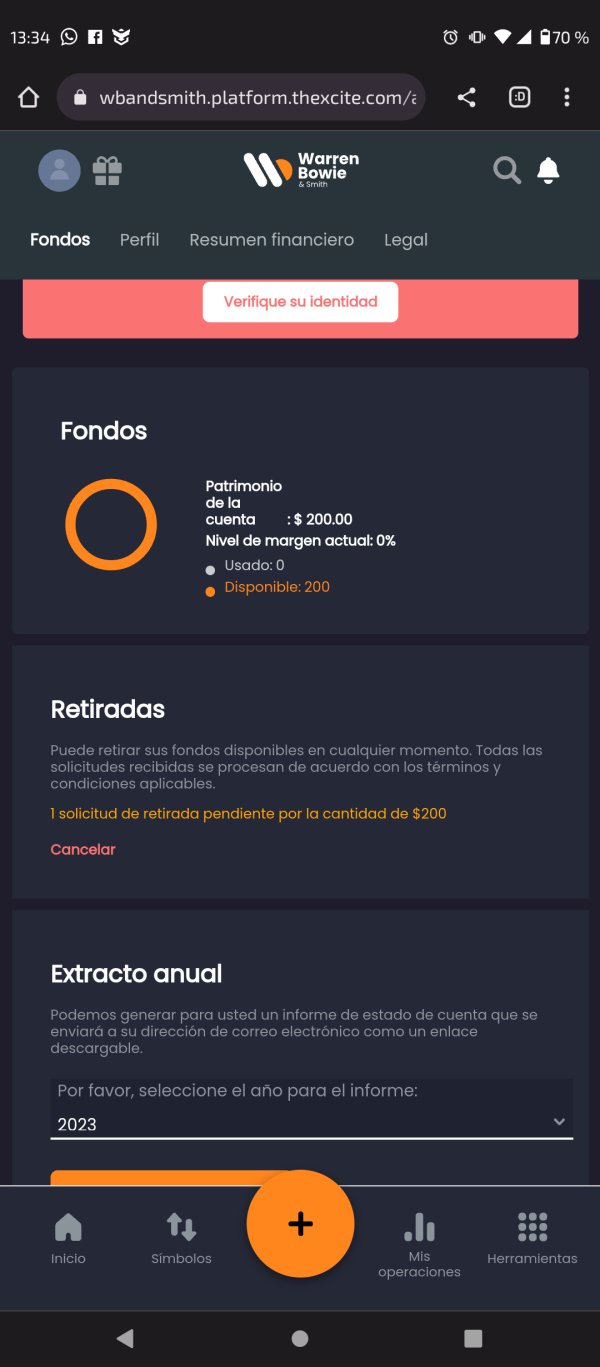This screenshot has height=1367, width=600.
Task: Open Herramientas in the bottom navigation
Action: click(532, 1239)
